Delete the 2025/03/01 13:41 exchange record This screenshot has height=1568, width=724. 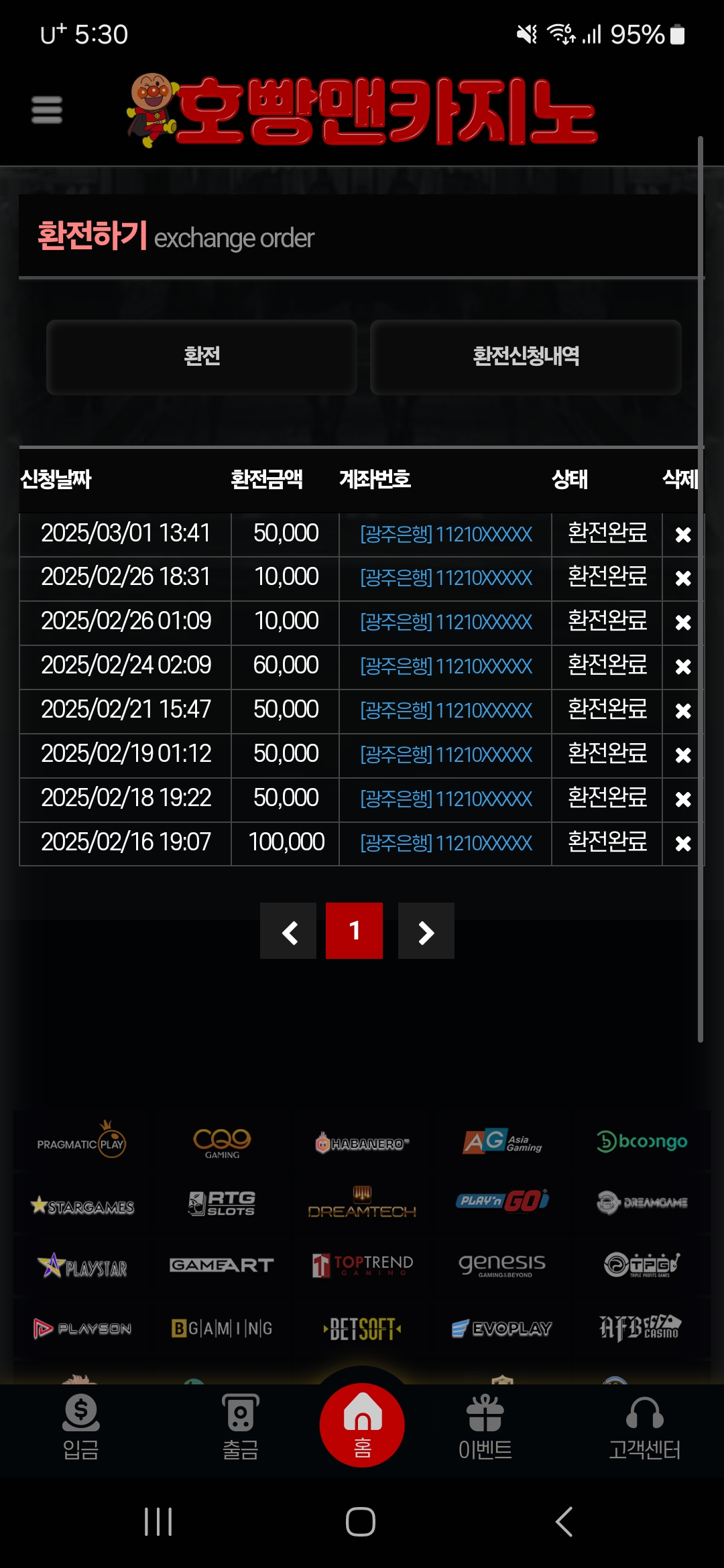(x=682, y=535)
